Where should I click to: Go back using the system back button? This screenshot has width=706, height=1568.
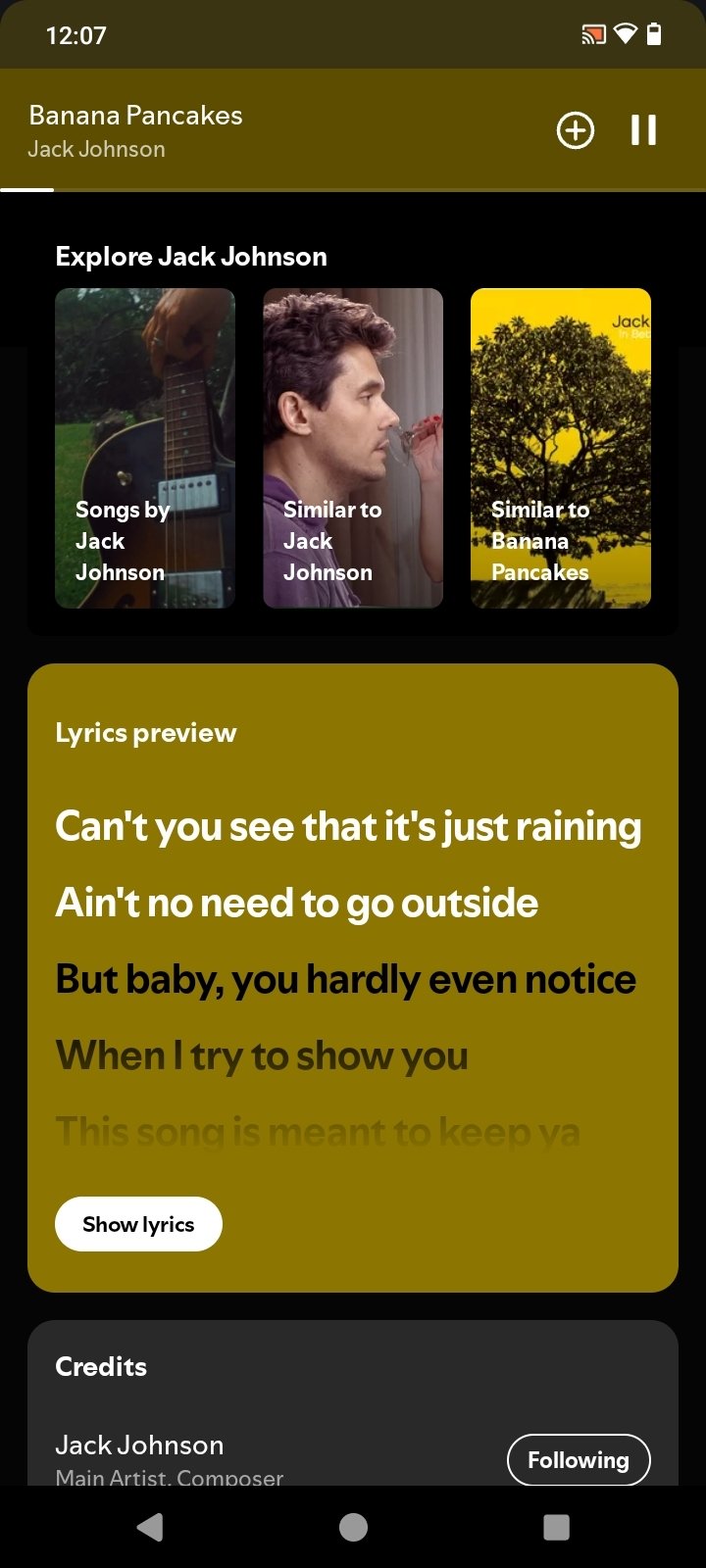150,1527
